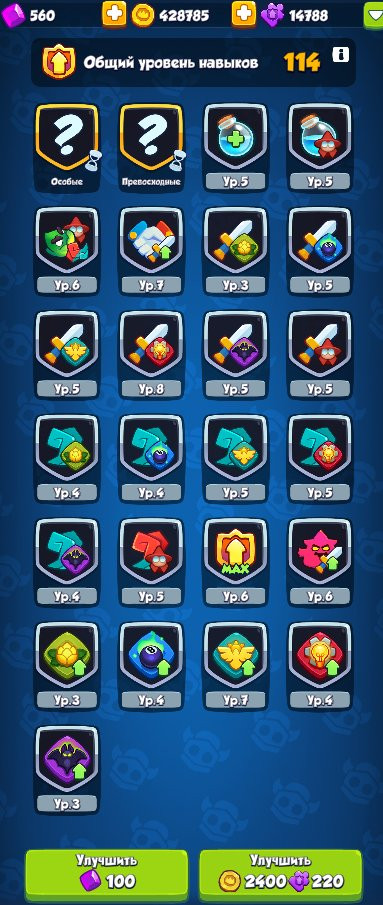Open the MAX shield skill card
The image size is (383, 905).
[x=235, y=563]
